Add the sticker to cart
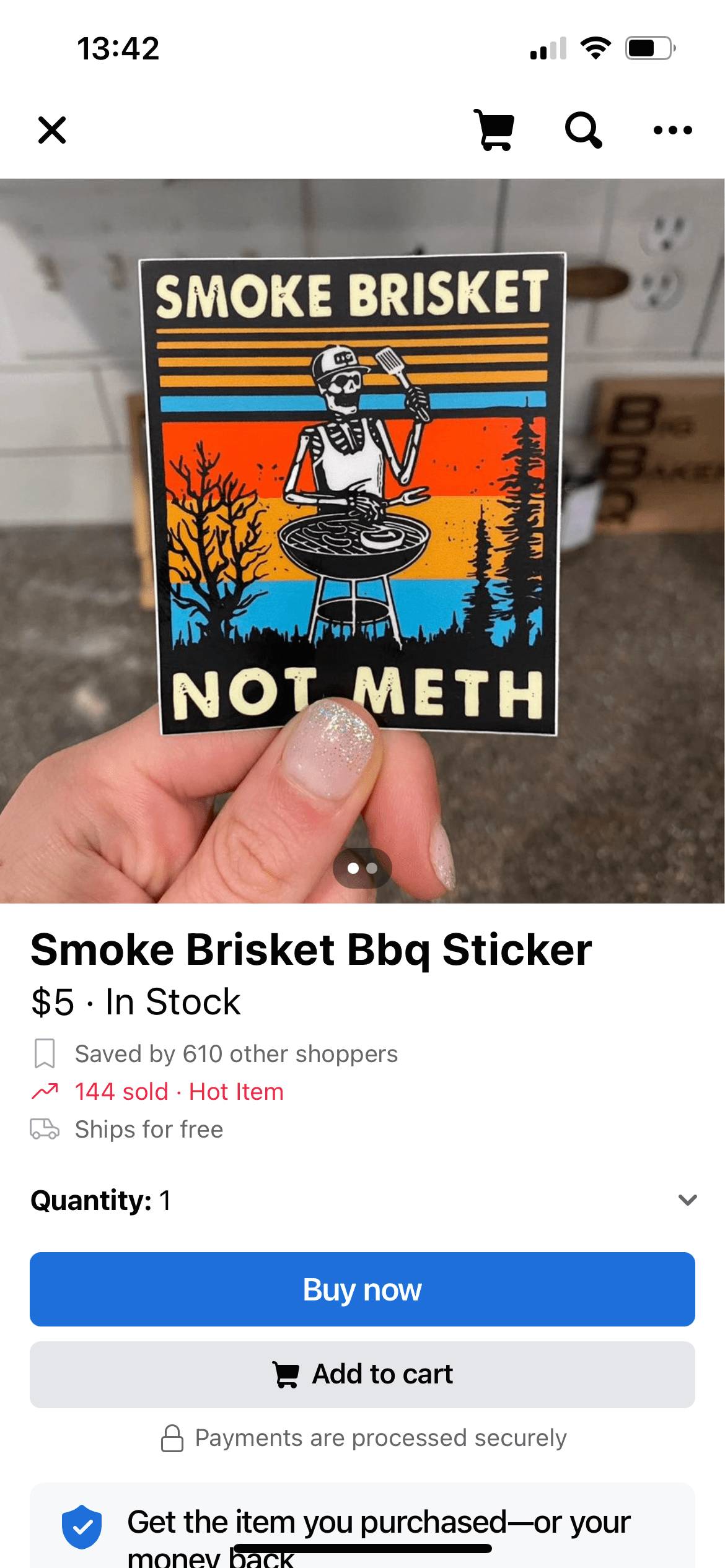 [362, 1374]
